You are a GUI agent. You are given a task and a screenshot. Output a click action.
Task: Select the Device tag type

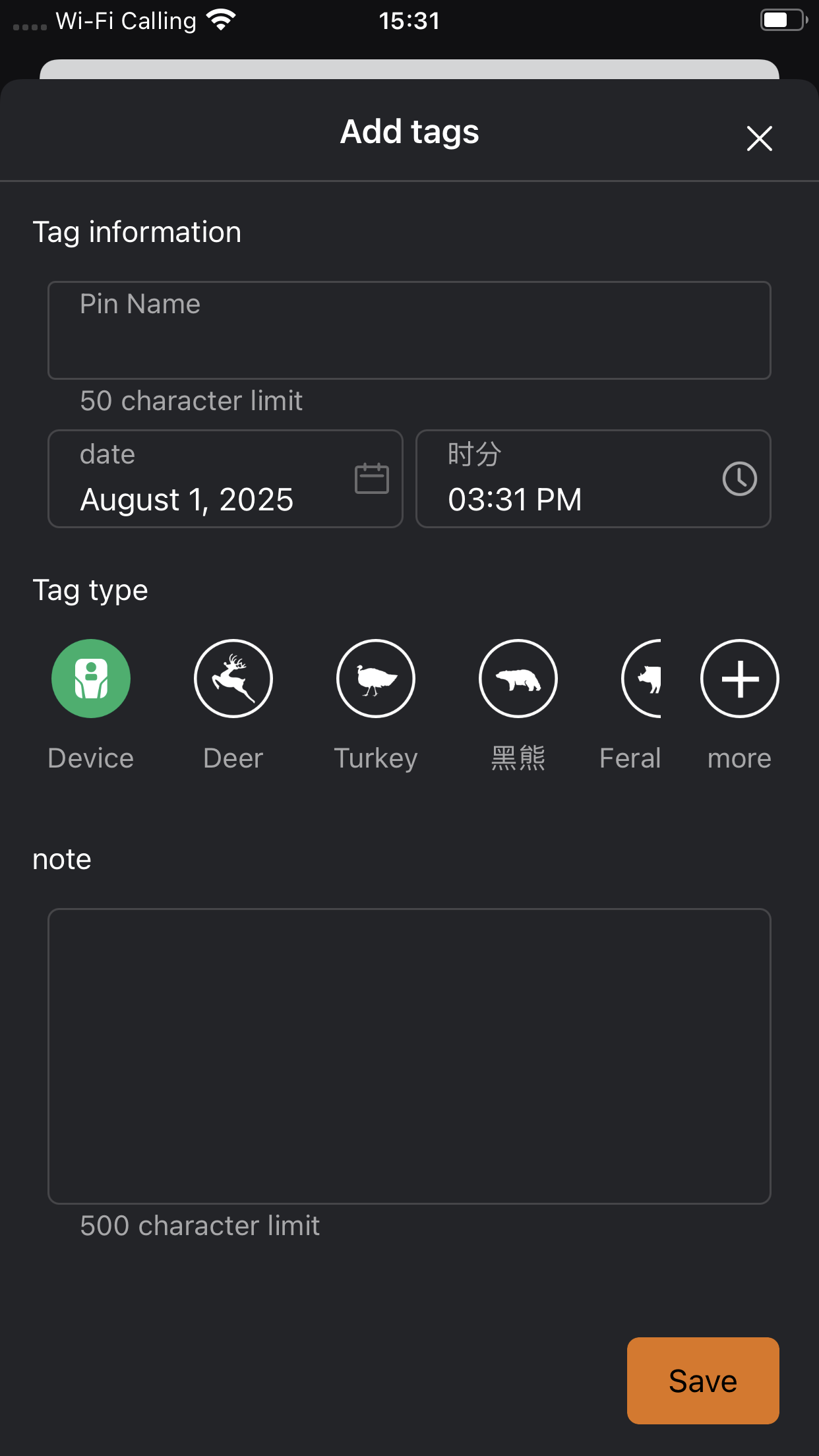click(91, 679)
